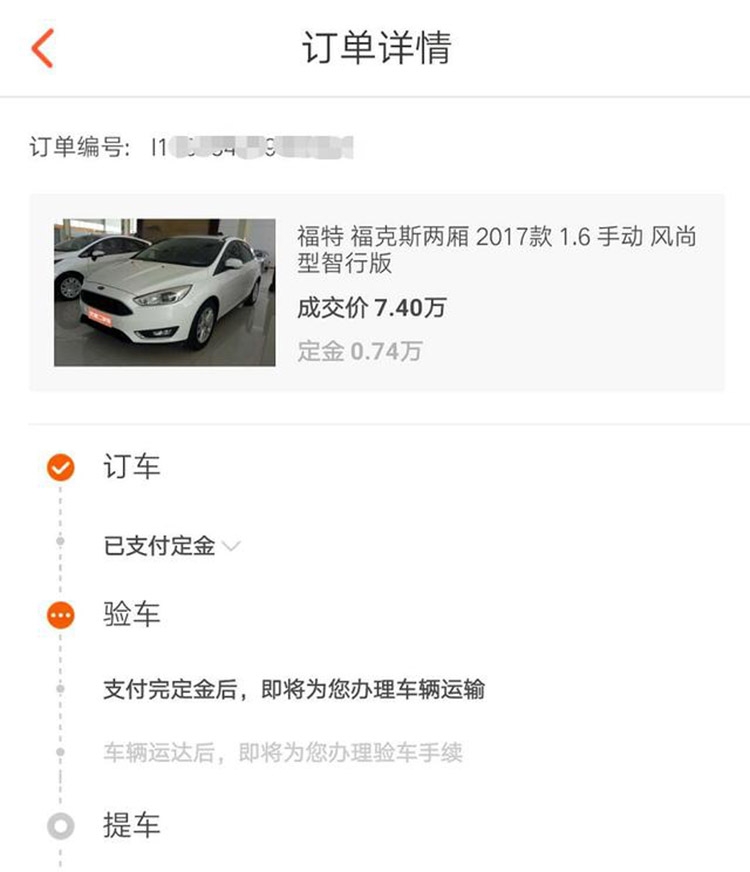Click the current step indicator for vehicle inspection

(x=62, y=616)
